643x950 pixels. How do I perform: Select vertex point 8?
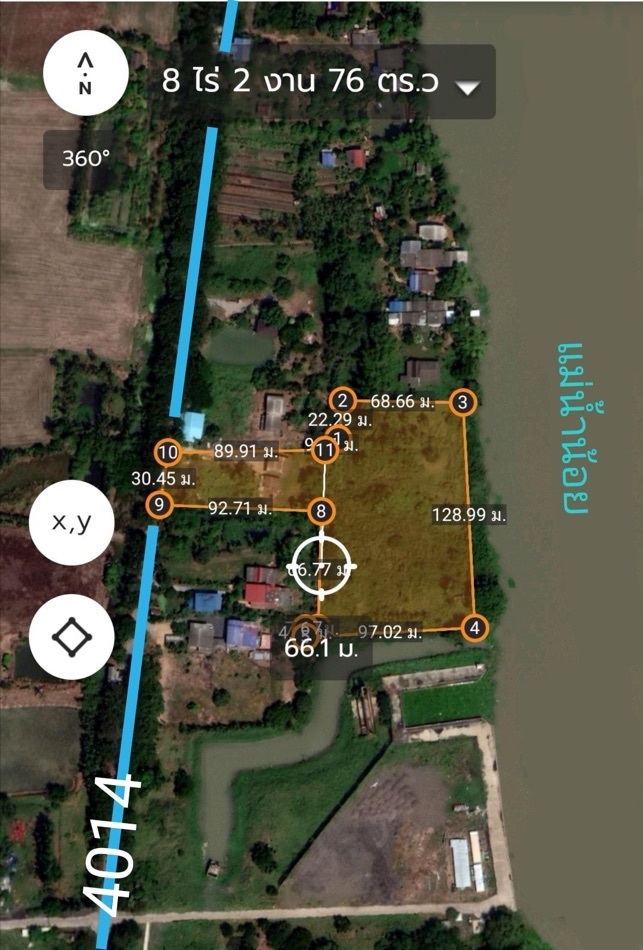320,512
